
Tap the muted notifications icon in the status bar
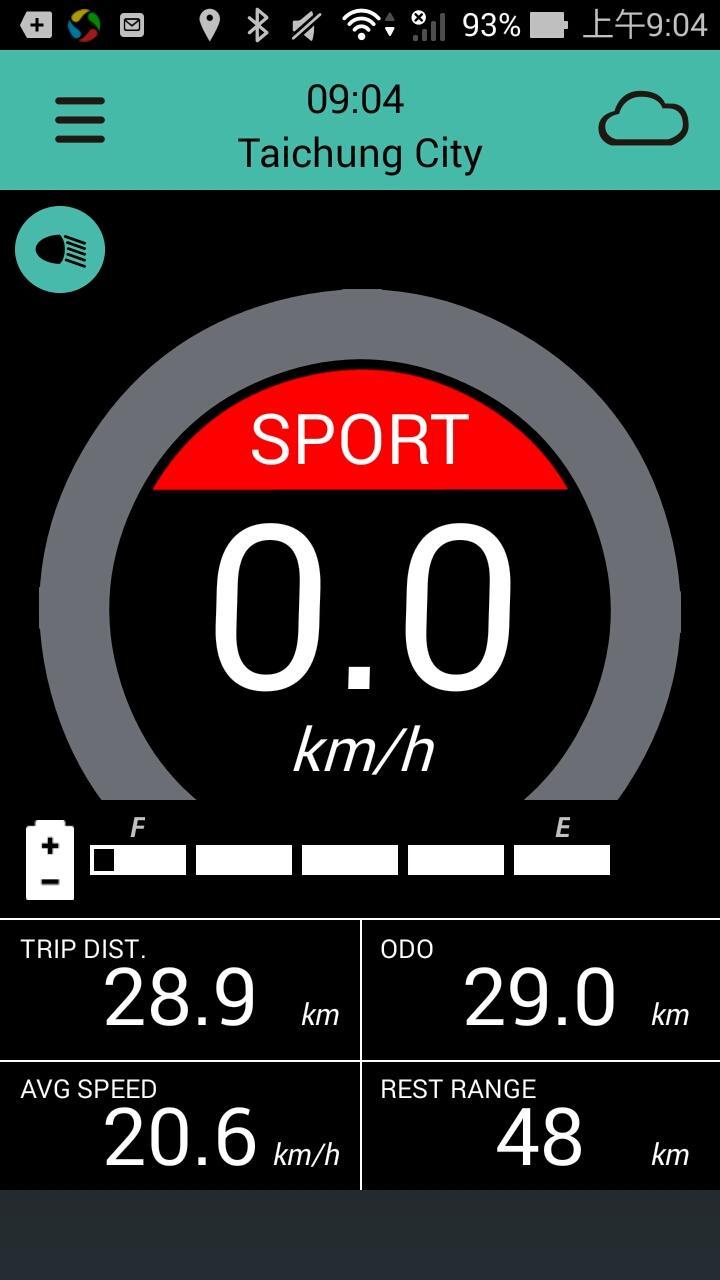(303, 25)
